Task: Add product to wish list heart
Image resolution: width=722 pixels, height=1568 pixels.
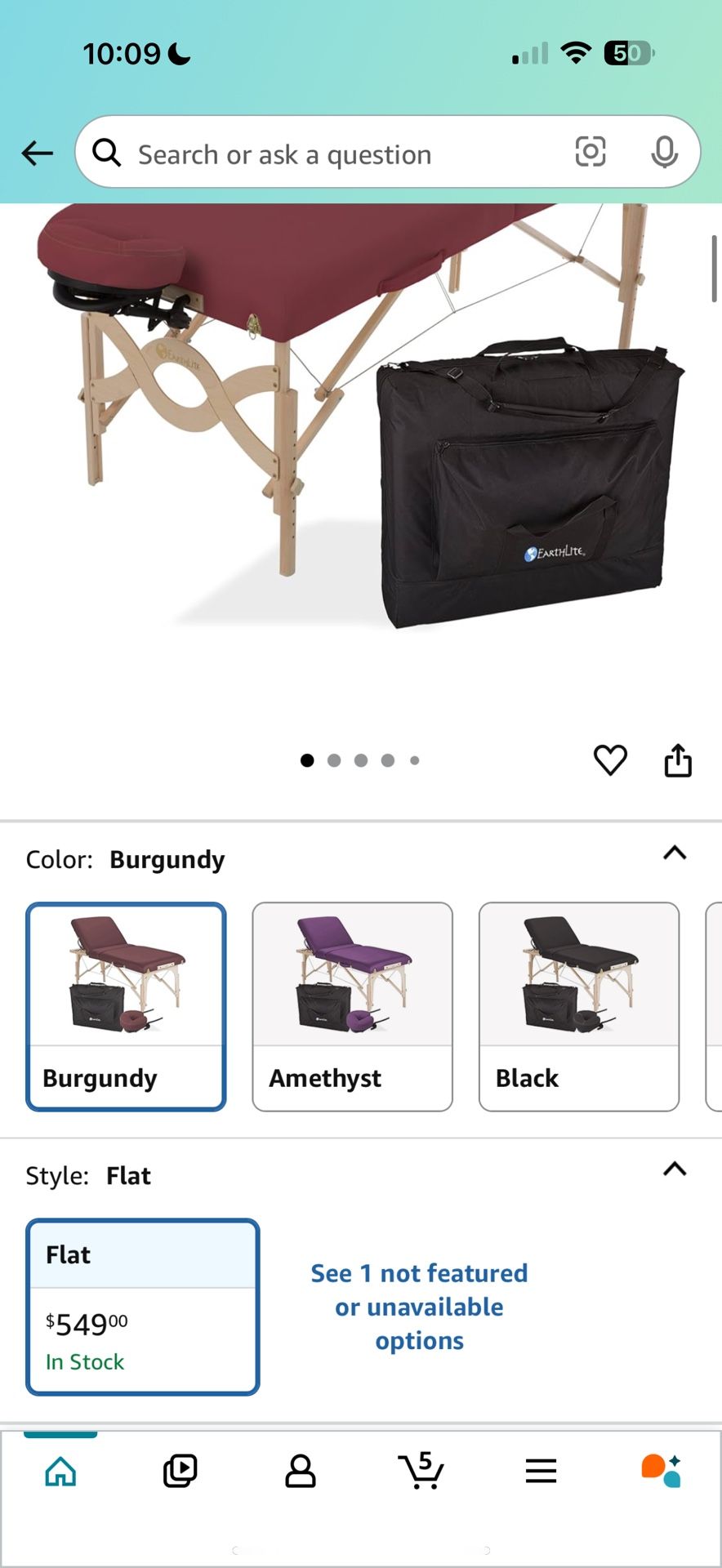Action: coord(610,760)
